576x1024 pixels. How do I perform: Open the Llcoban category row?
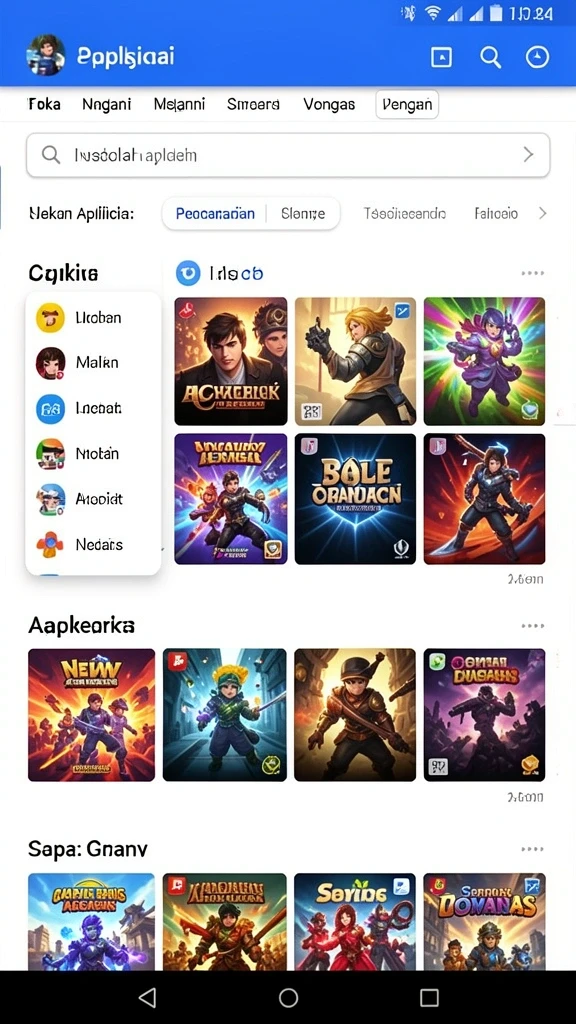coord(93,318)
